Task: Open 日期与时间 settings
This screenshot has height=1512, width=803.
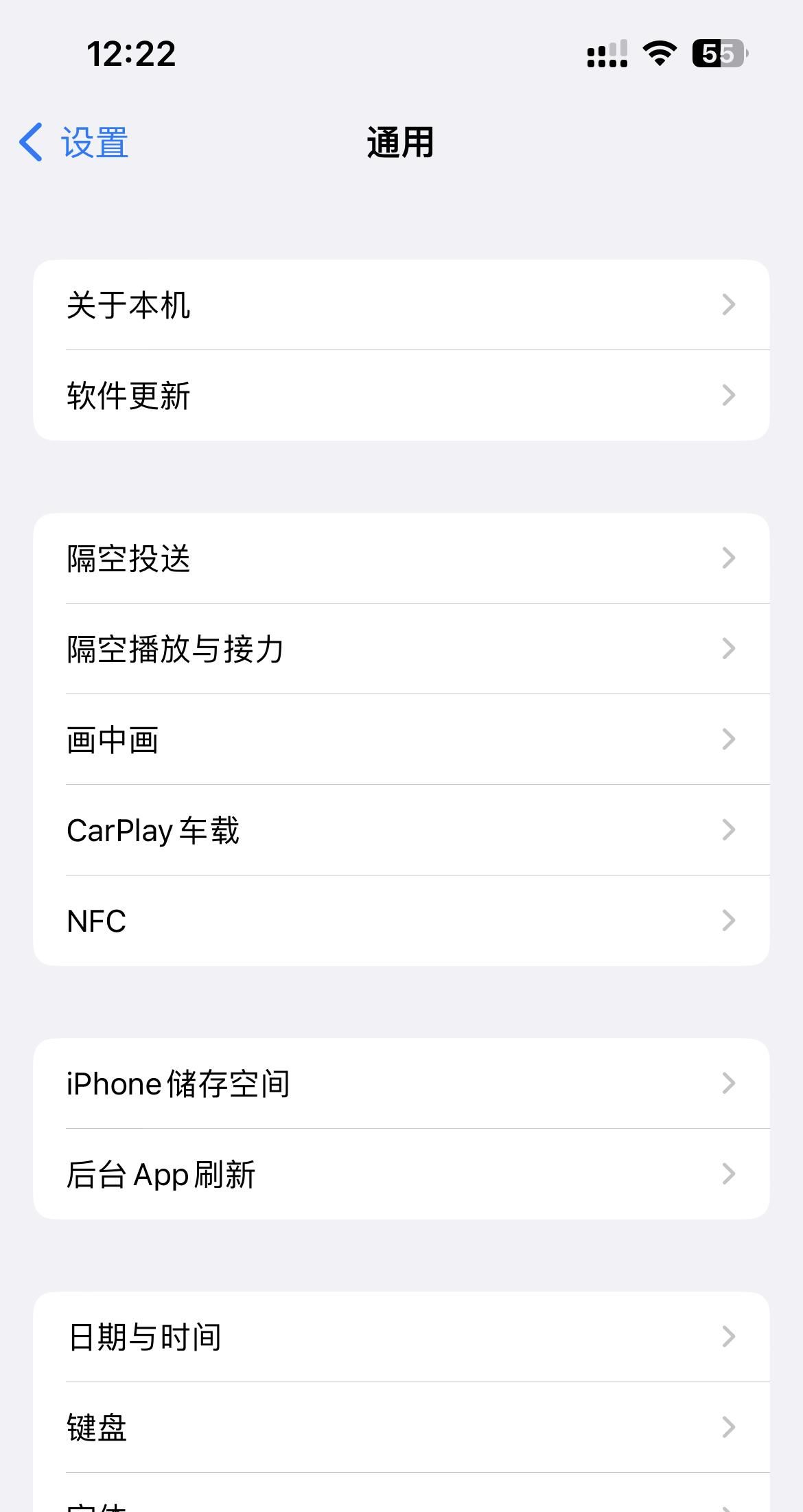Action: click(x=401, y=1337)
